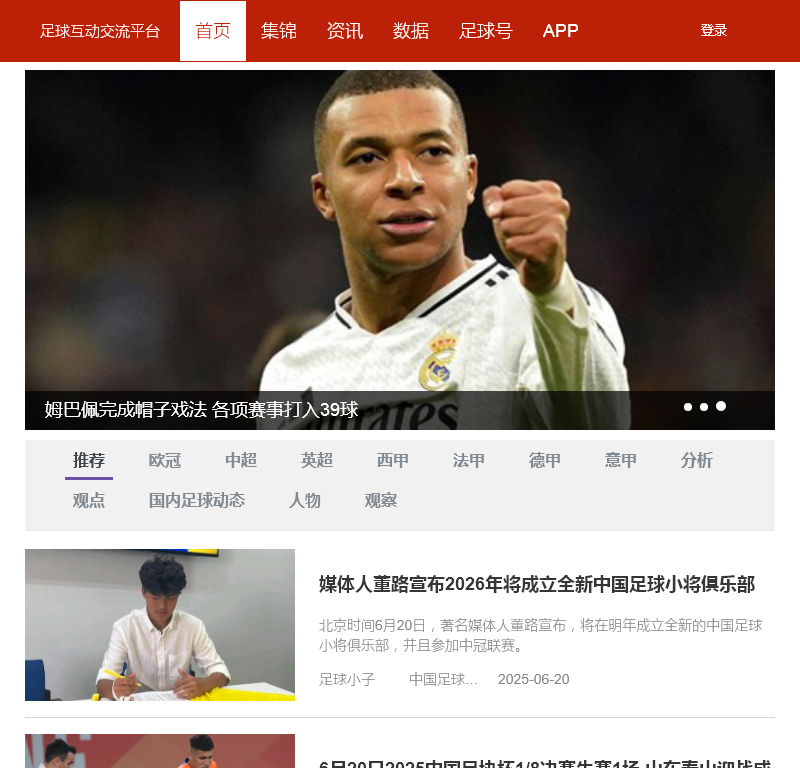The width and height of the screenshot is (800, 768).
Task: Switch to the 德甲 tab
Action: [x=545, y=461]
